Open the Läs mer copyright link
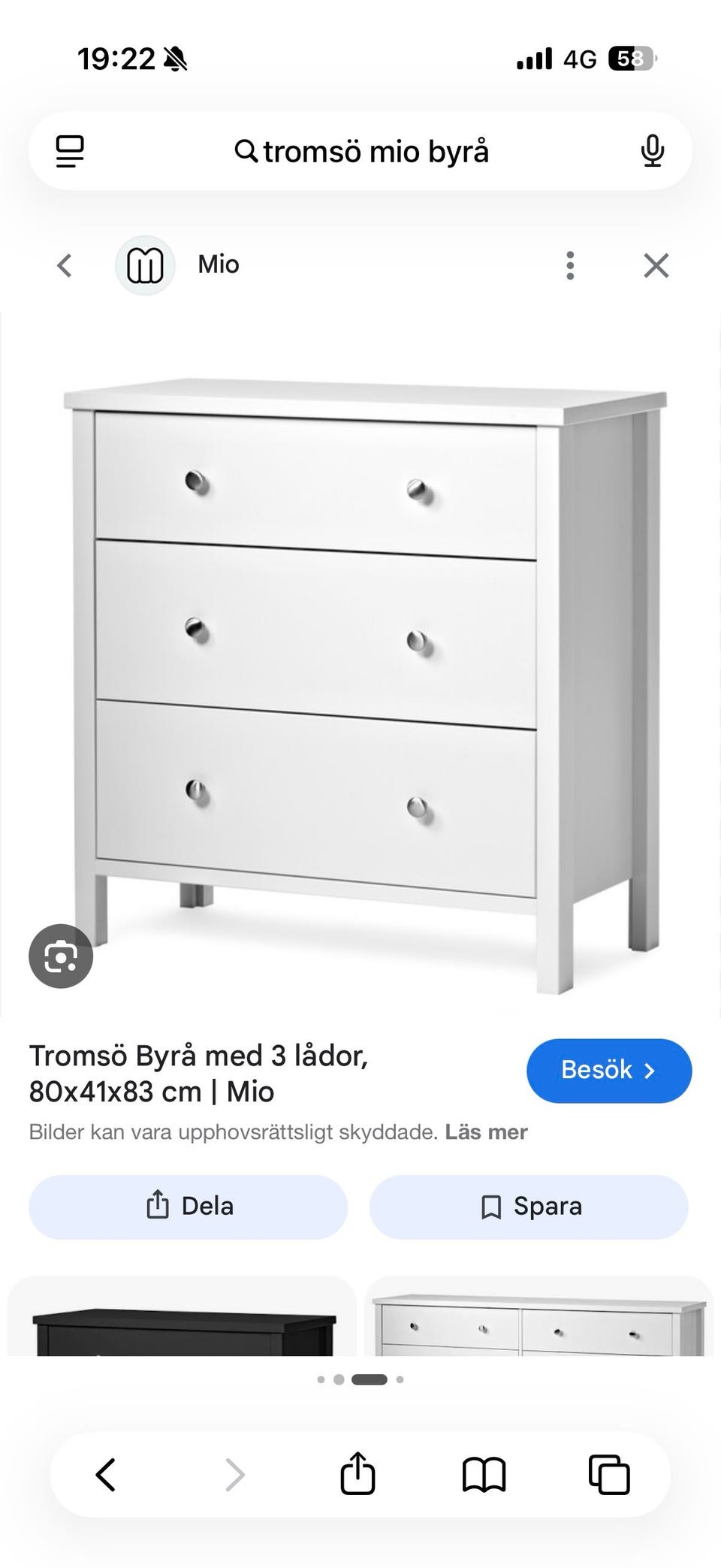This screenshot has height=1568, width=721. pyautogui.click(x=486, y=1132)
